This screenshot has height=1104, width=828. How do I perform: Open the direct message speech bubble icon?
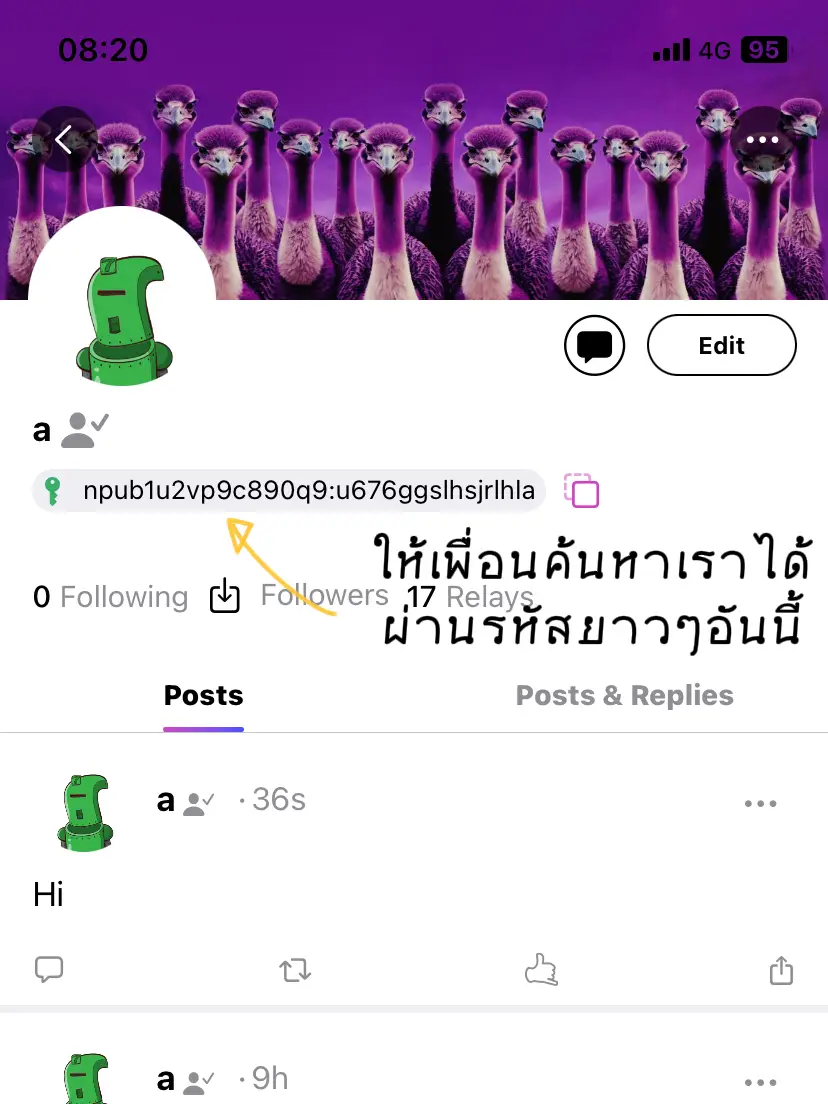594,345
